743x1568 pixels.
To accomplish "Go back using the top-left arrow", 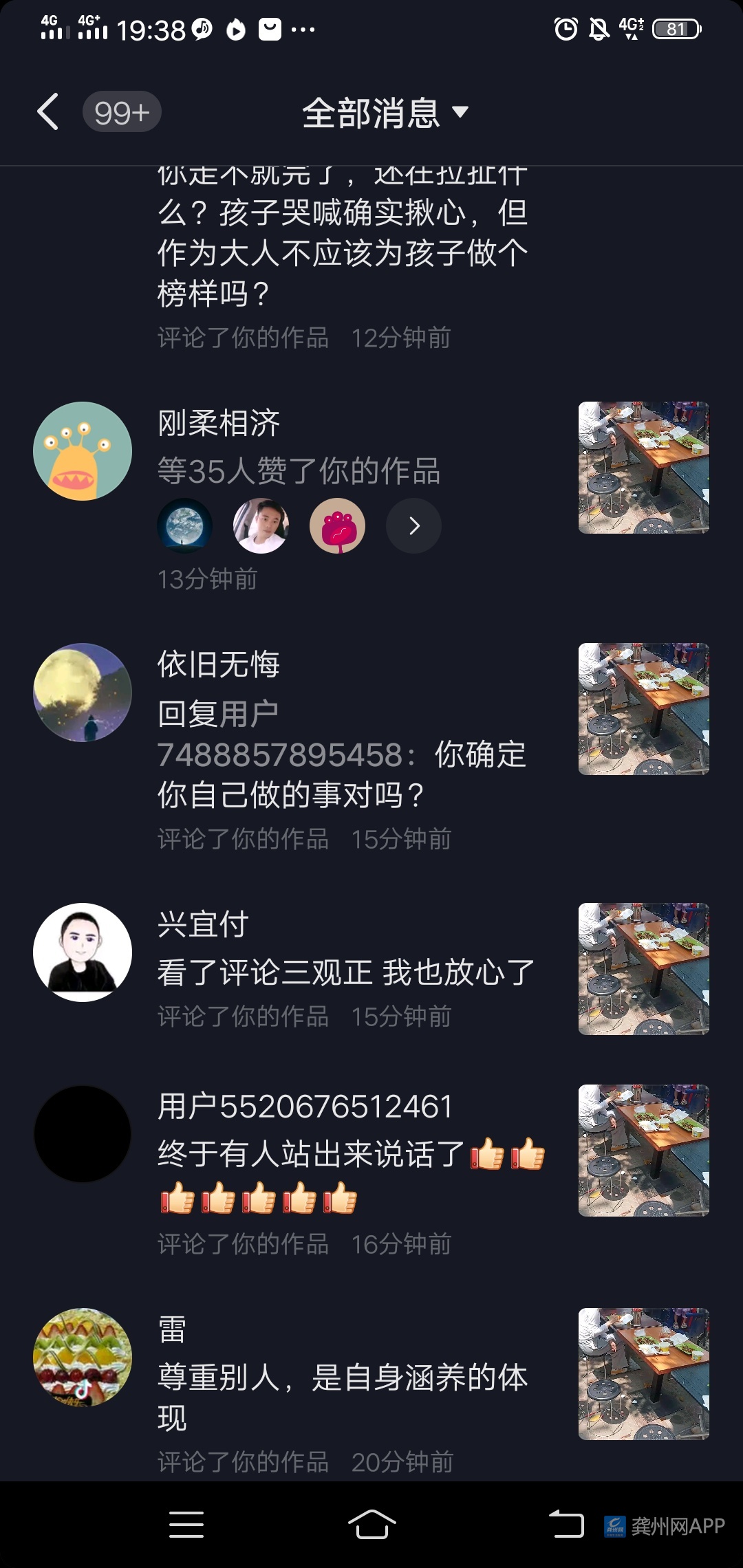I will pos(48,112).
